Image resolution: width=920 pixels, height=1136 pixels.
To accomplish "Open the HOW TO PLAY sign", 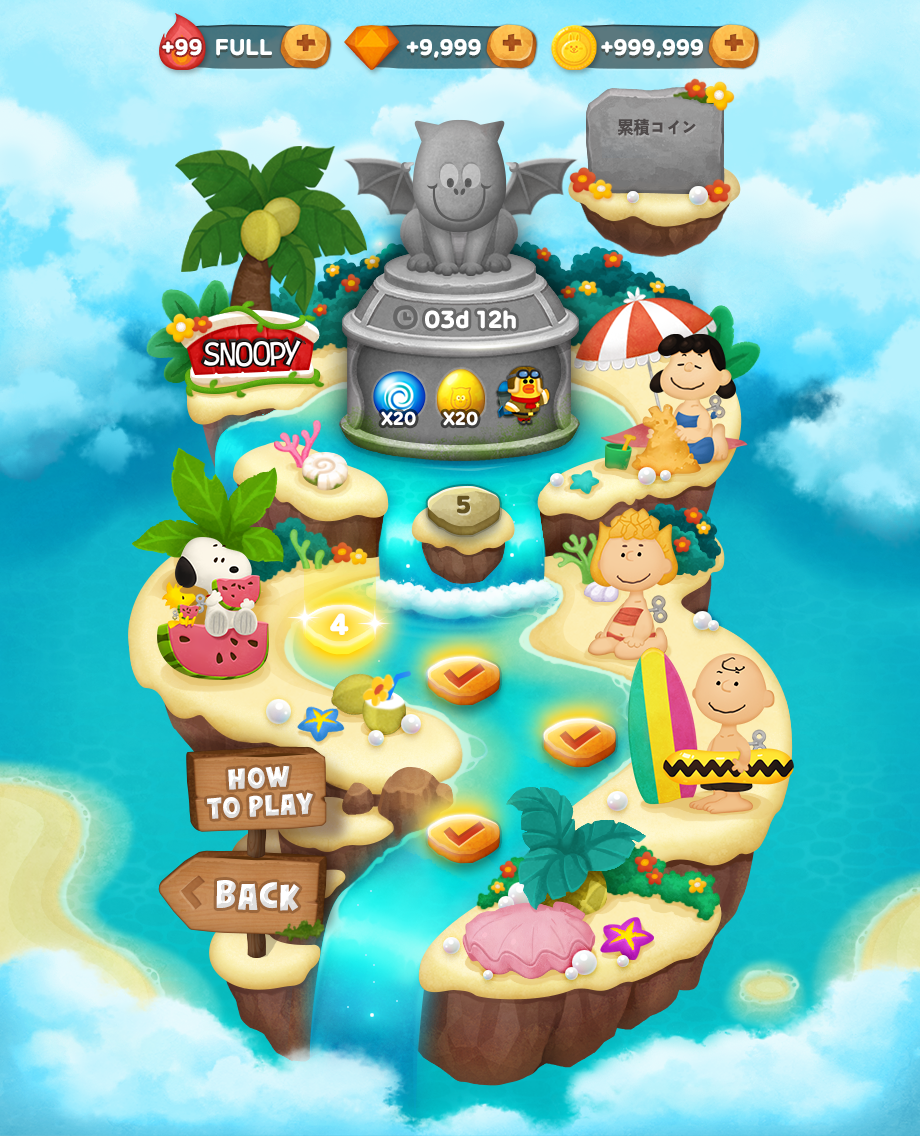I will click(258, 791).
